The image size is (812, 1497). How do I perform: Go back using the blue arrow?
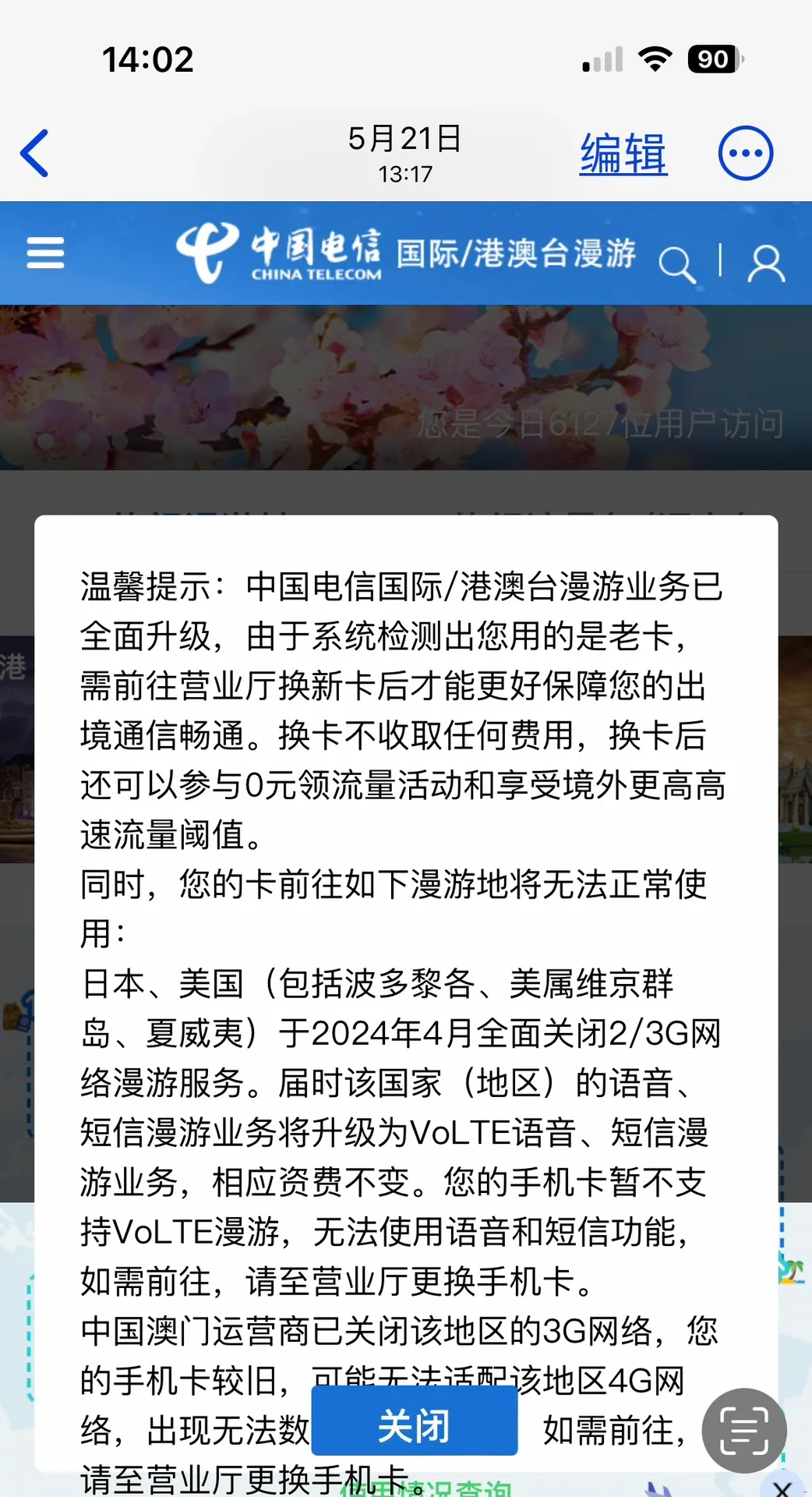tap(35, 154)
